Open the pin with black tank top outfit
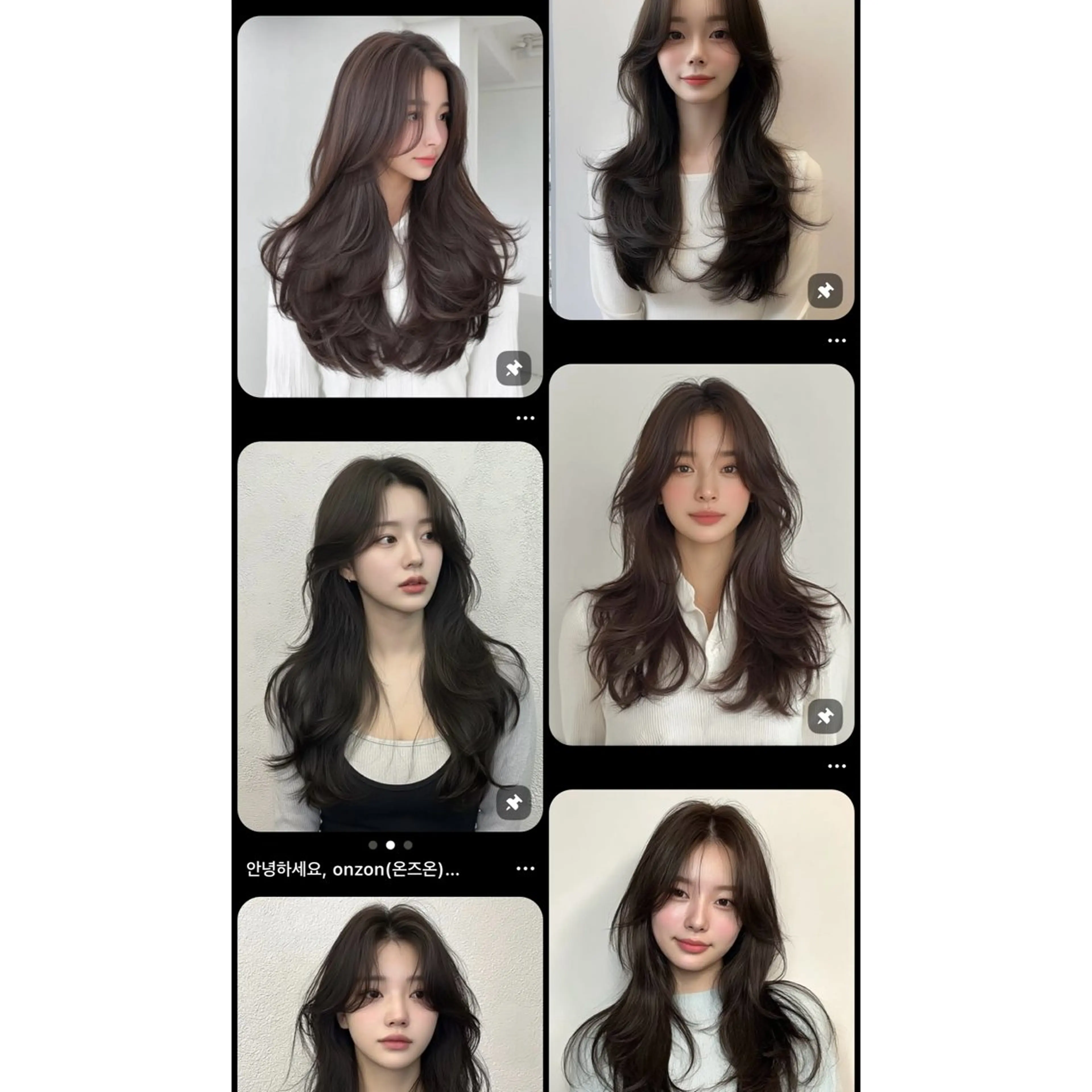The height and width of the screenshot is (1092, 1092). (x=389, y=636)
